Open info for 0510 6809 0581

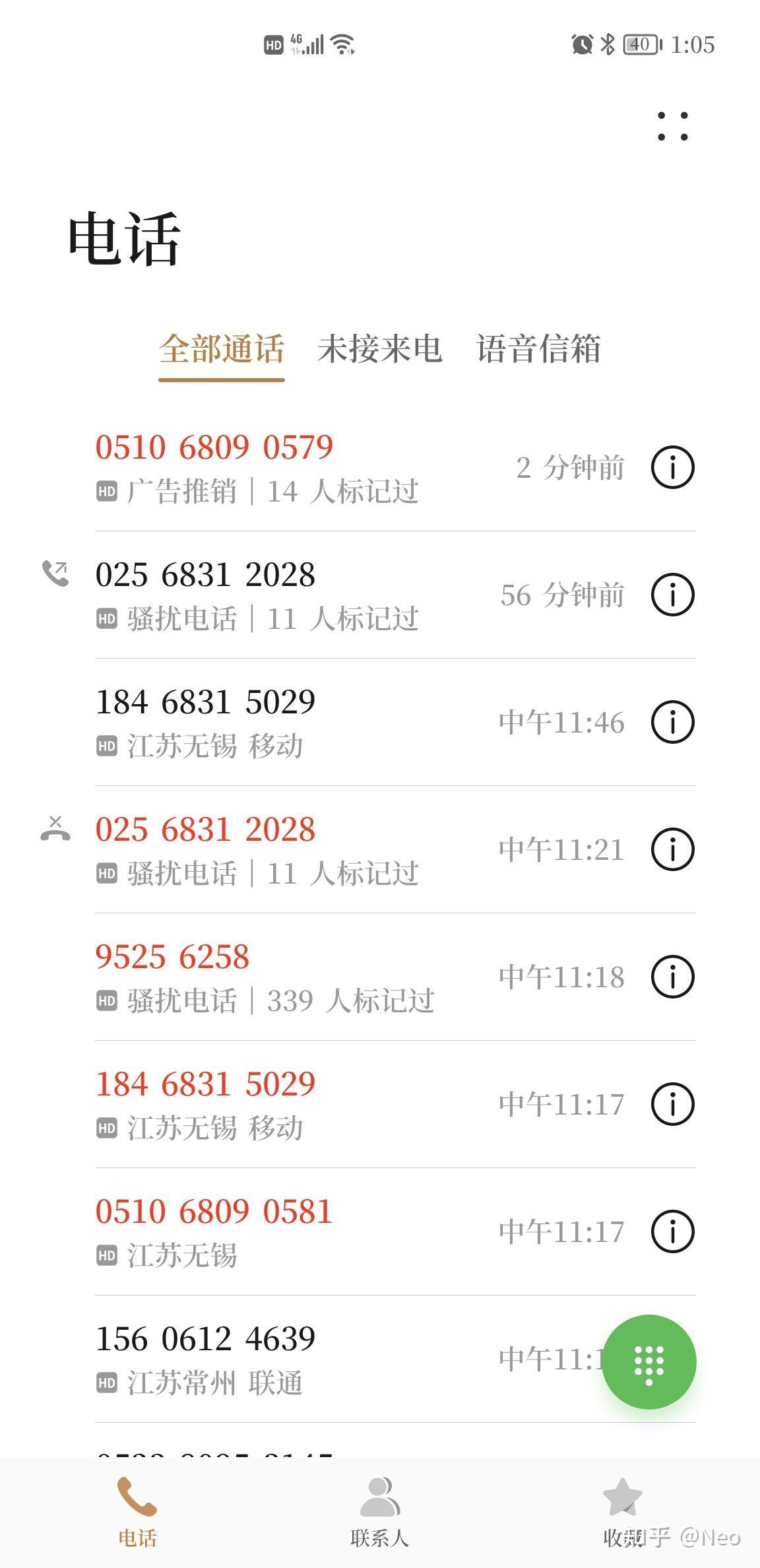click(x=672, y=1231)
